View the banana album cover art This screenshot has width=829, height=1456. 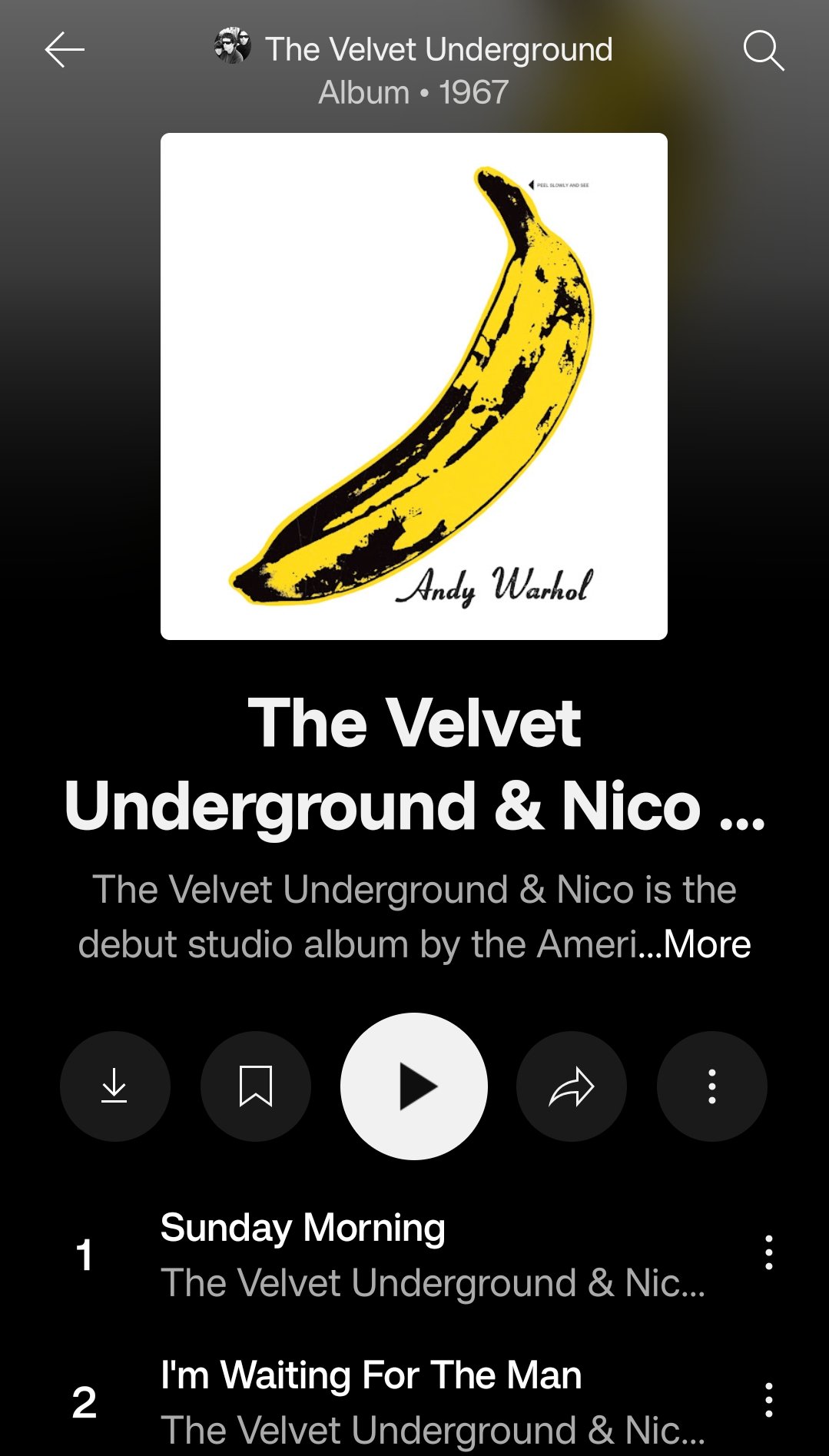coord(414,386)
